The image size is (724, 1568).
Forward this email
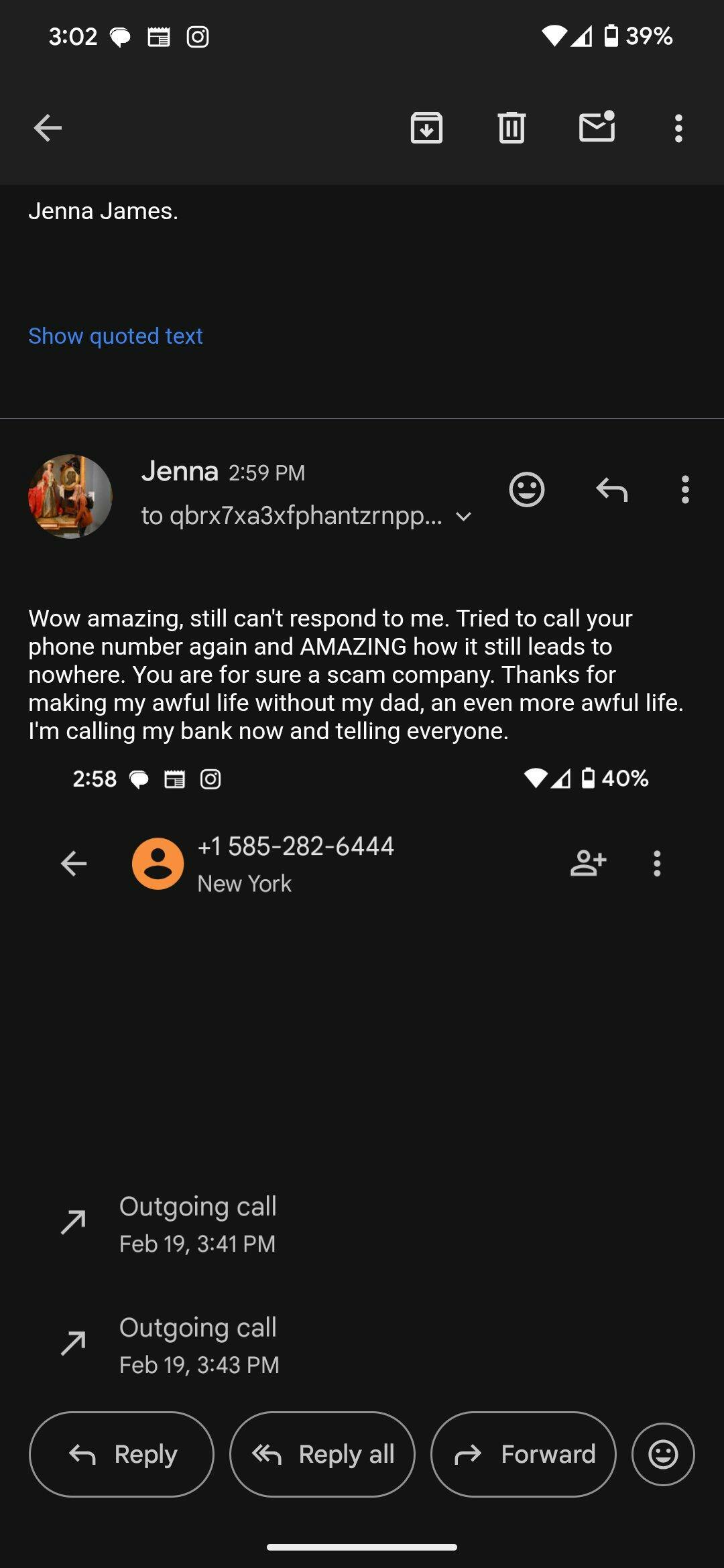tap(524, 1454)
